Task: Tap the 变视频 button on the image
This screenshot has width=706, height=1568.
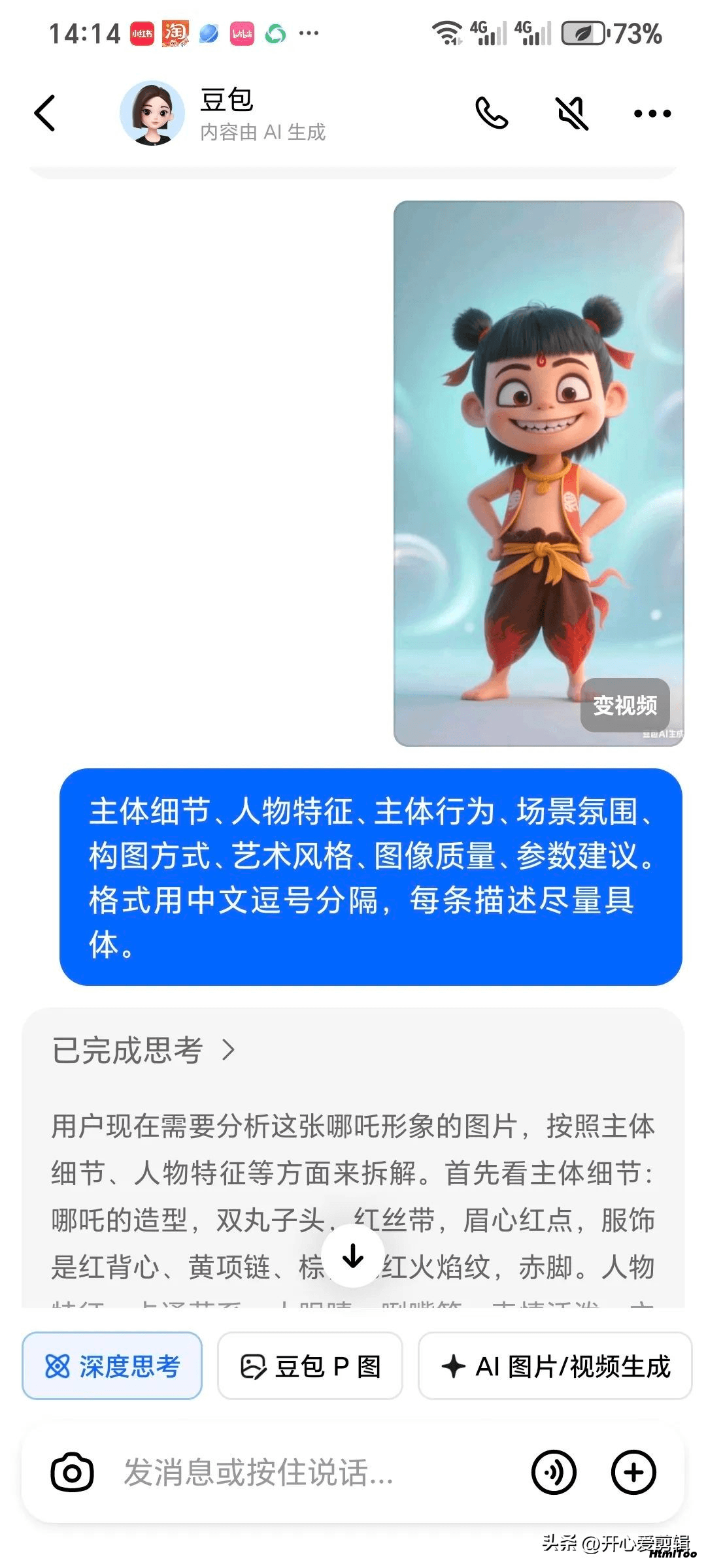Action: tap(624, 705)
